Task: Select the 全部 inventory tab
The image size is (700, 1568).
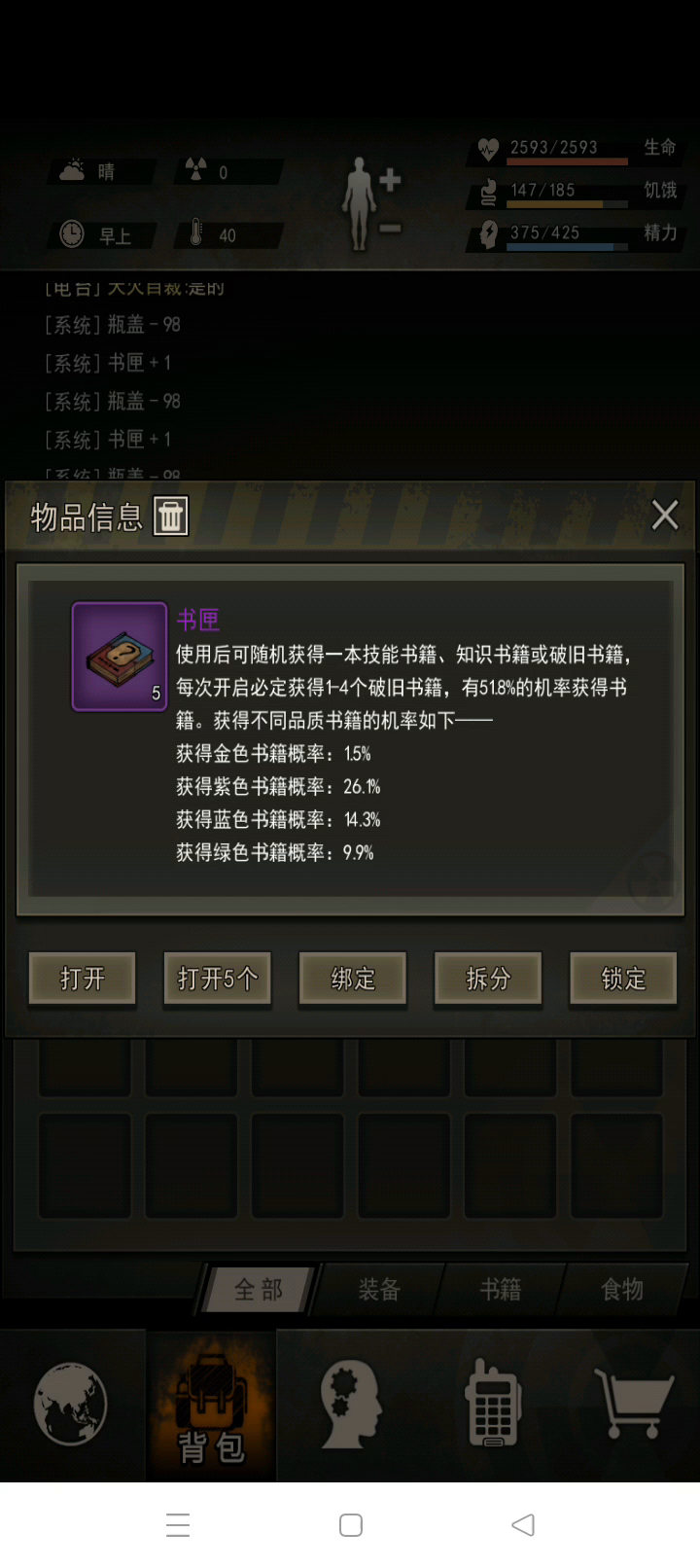Action: tap(259, 1290)
